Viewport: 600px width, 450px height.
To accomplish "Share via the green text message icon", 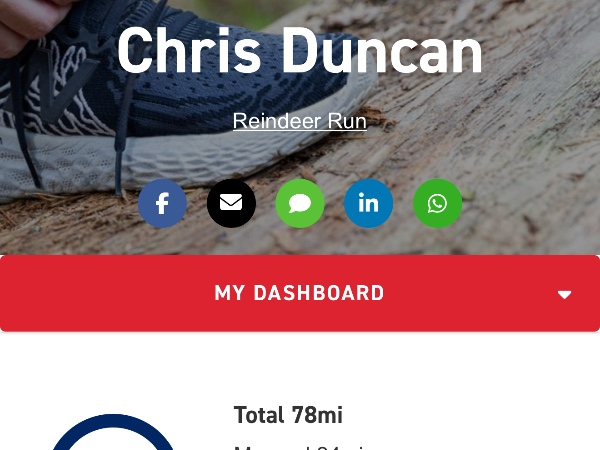I will [300, 204].
